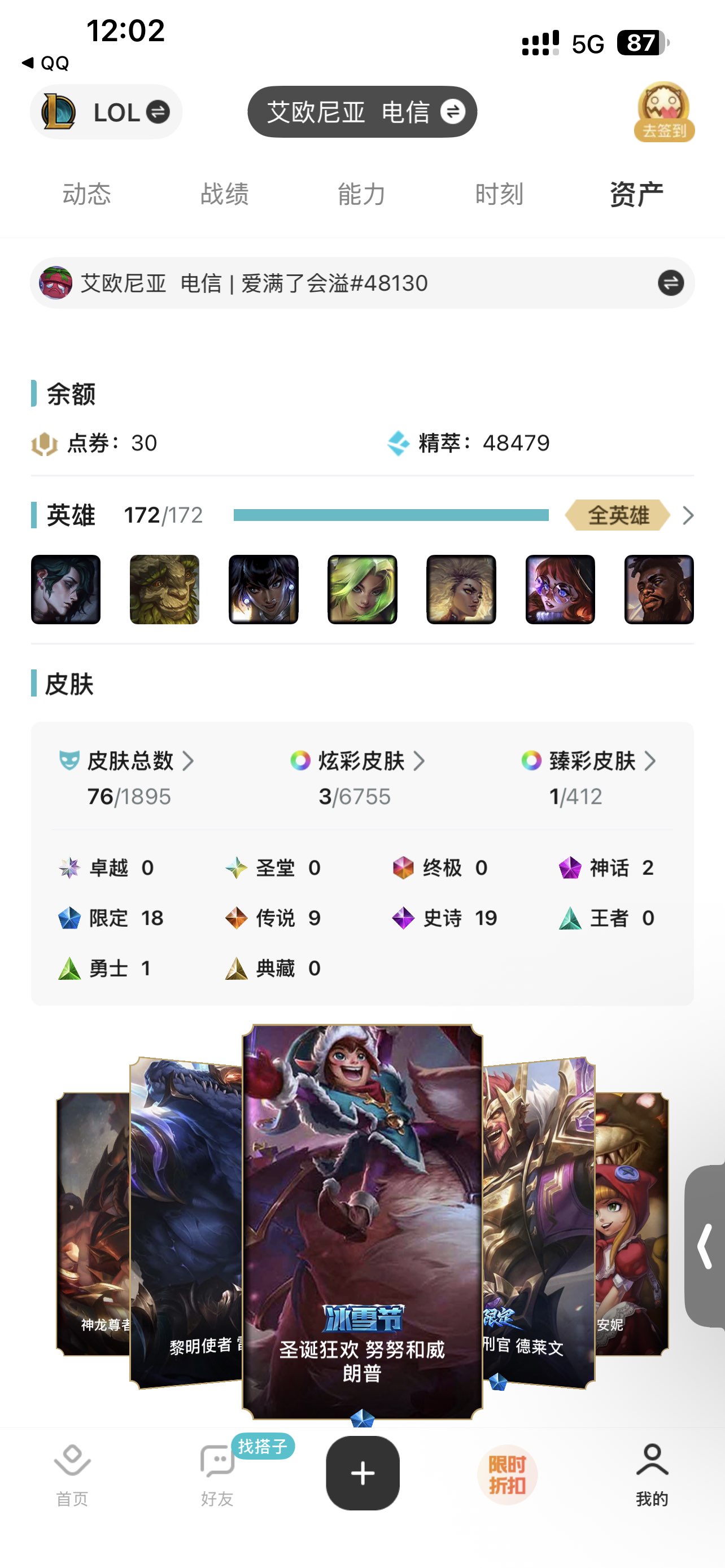
Task: Switch game using the LOL selector
Action: (106, 113)
